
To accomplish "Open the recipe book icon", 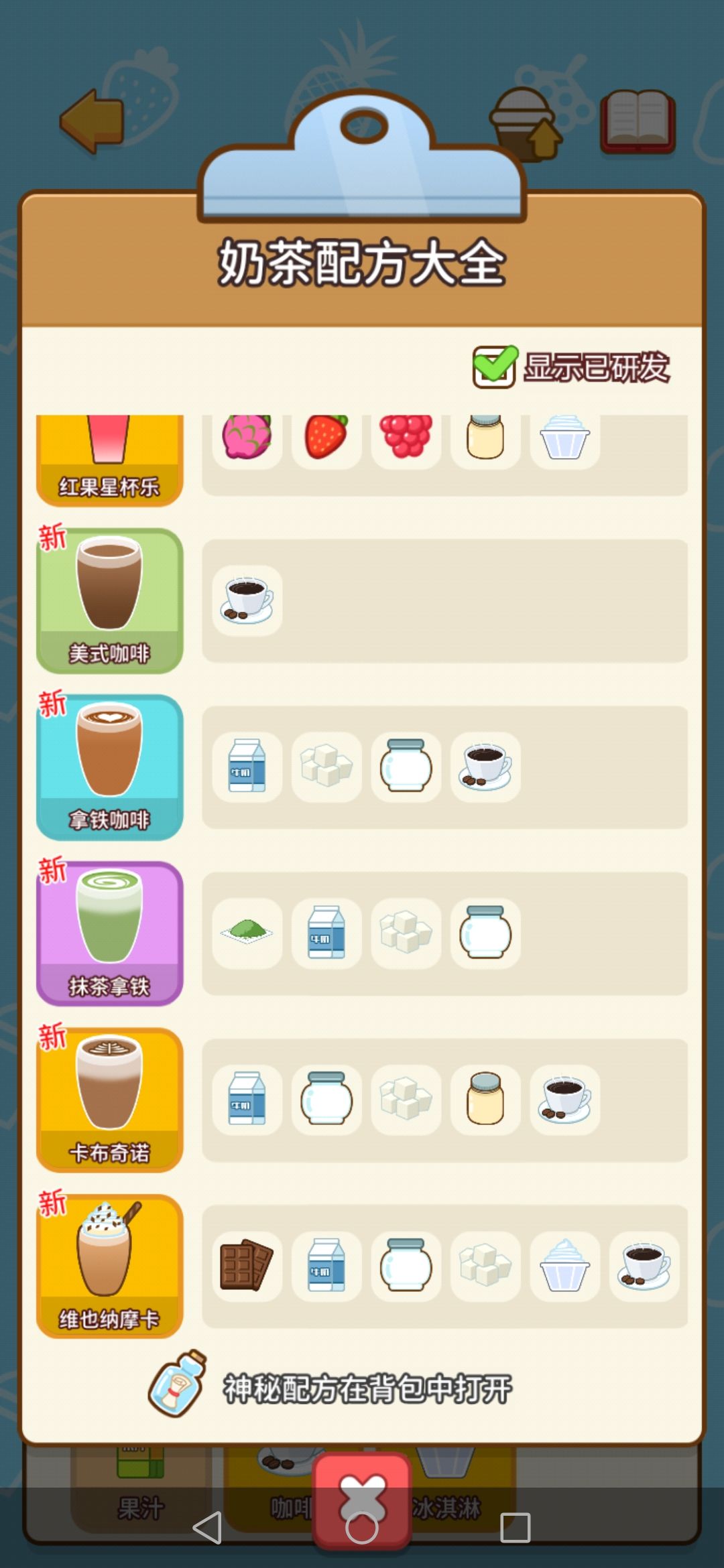I will [x=637, y=121].
